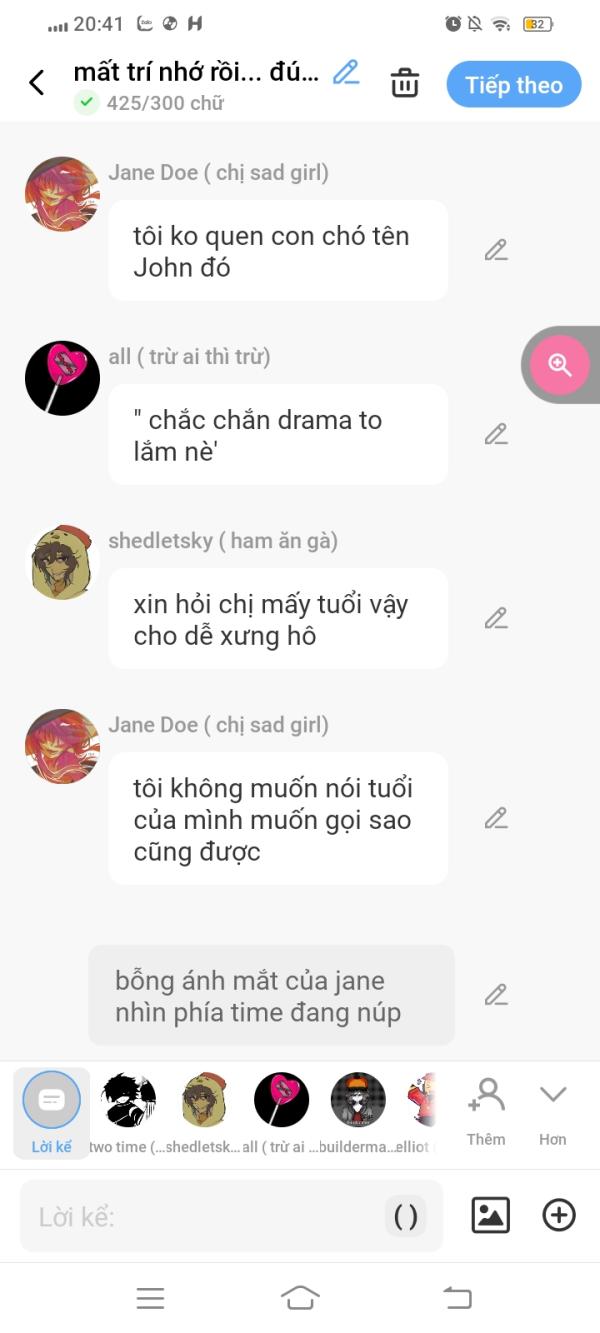Open the pink magnifier floating button
600x1333 pixels.
[560, 365]
